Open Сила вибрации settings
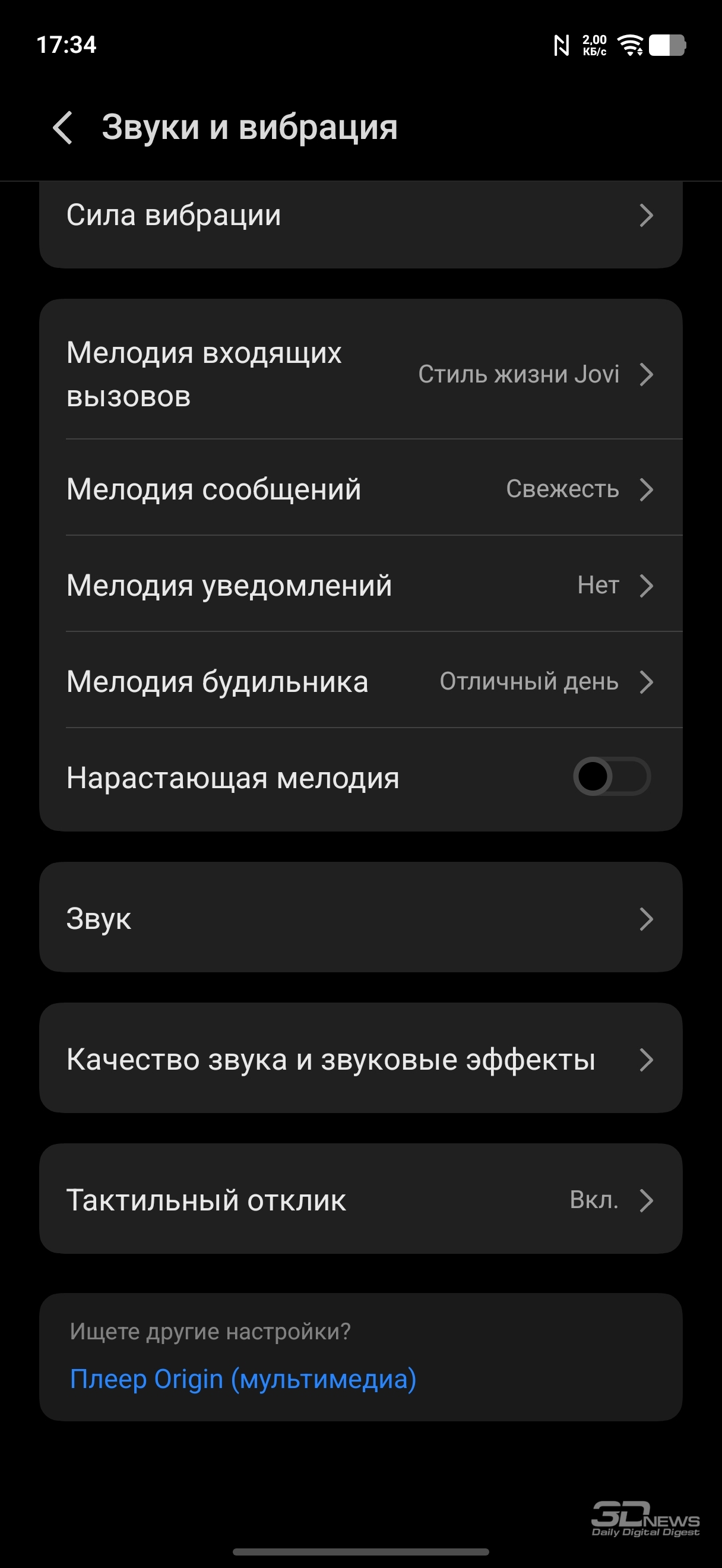 pos(360,216)
